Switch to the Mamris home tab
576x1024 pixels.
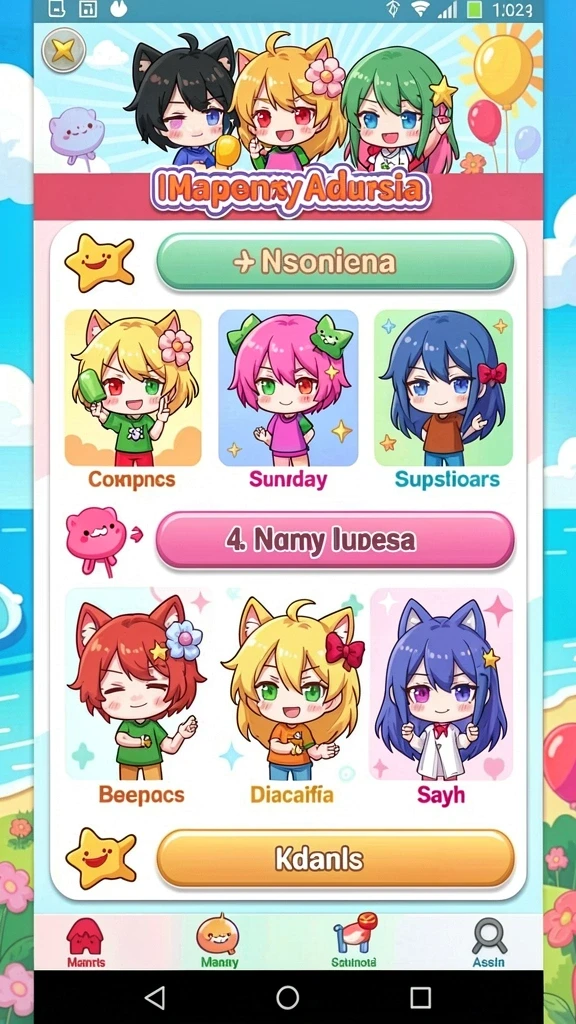click(x=86, y=942)
